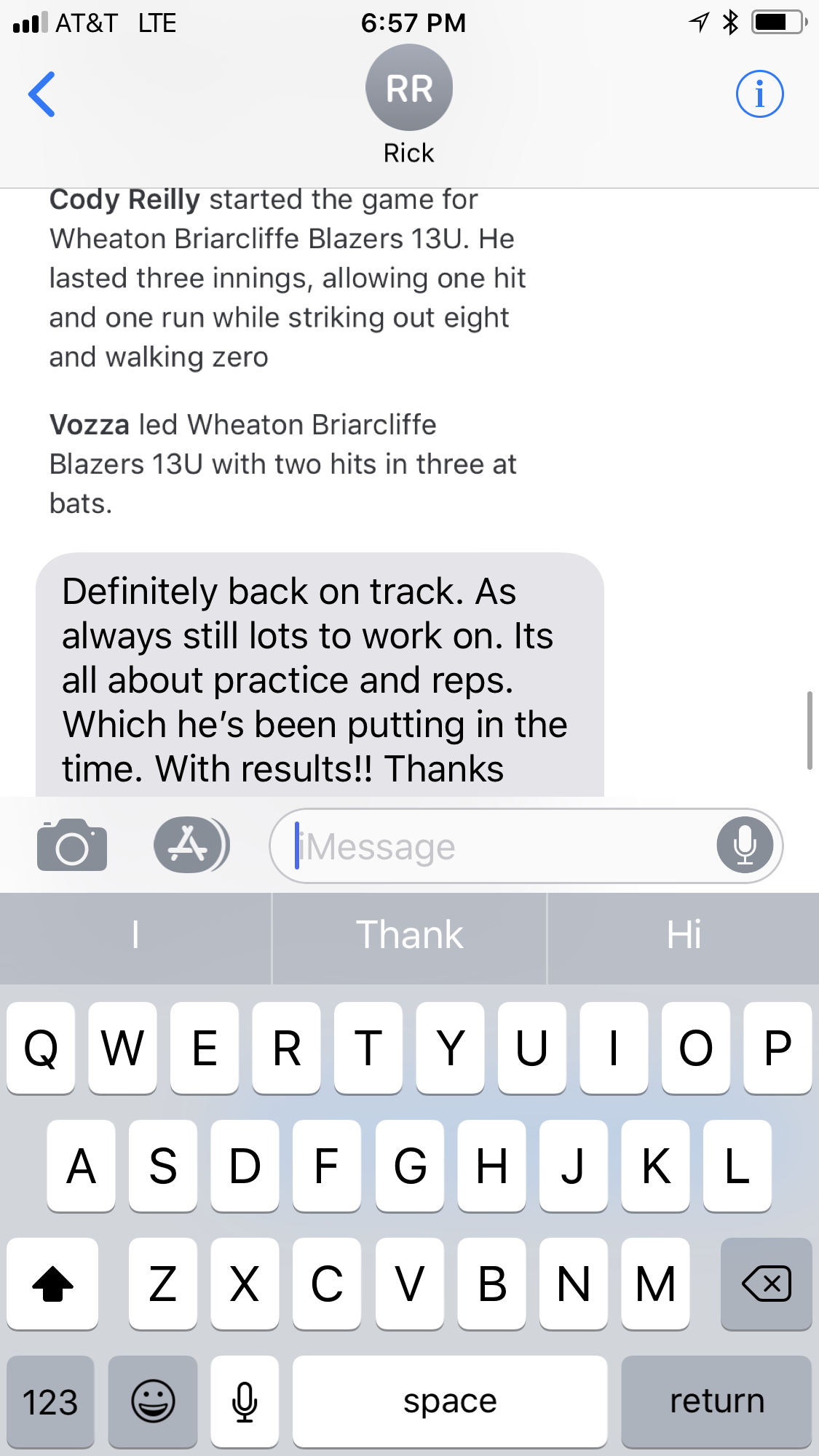Image resolution: width=819 pixels, height=1456 pixels.
Task: Record an audio message with the mic
Action: click(x=744, y=846)
